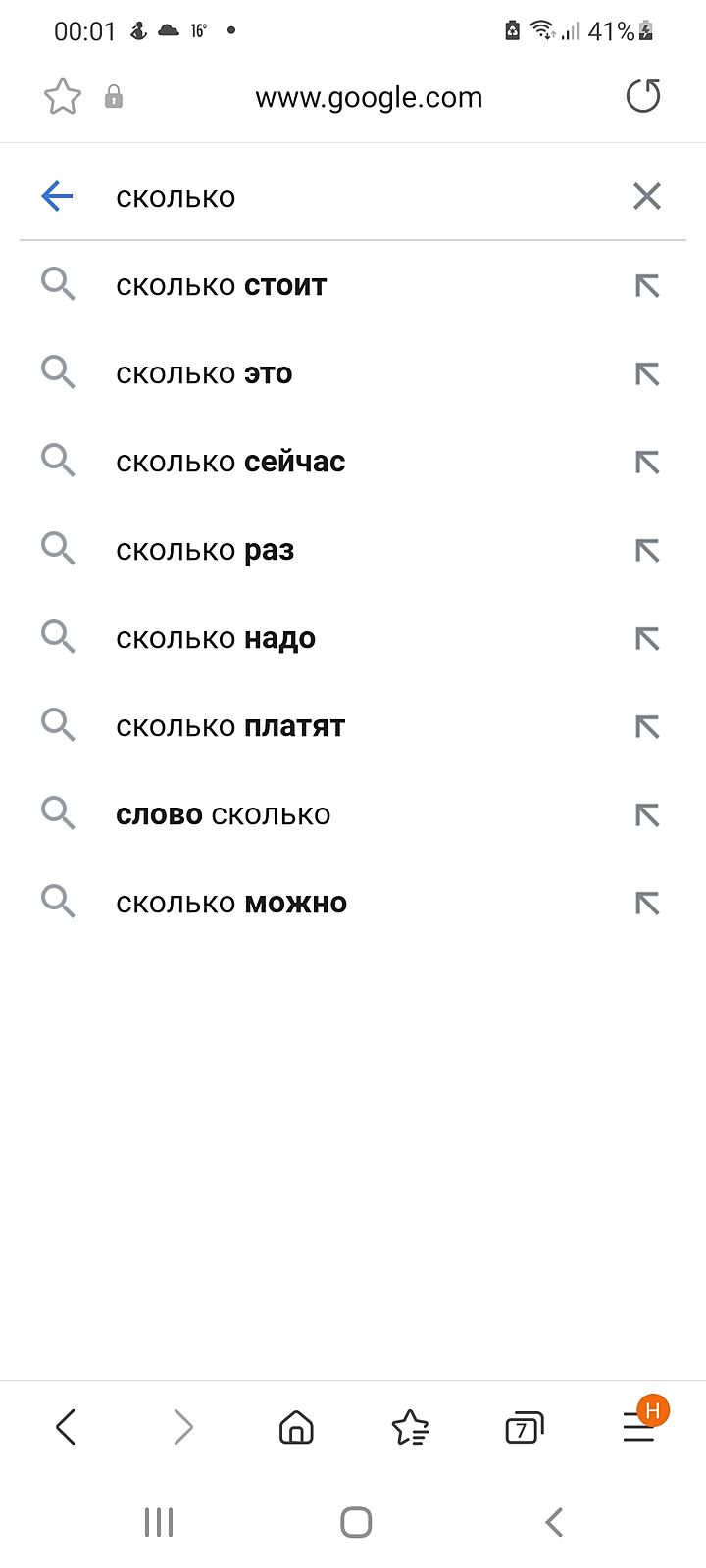Open the browser home page
706x1568 pixels.
coord(296,1428)
